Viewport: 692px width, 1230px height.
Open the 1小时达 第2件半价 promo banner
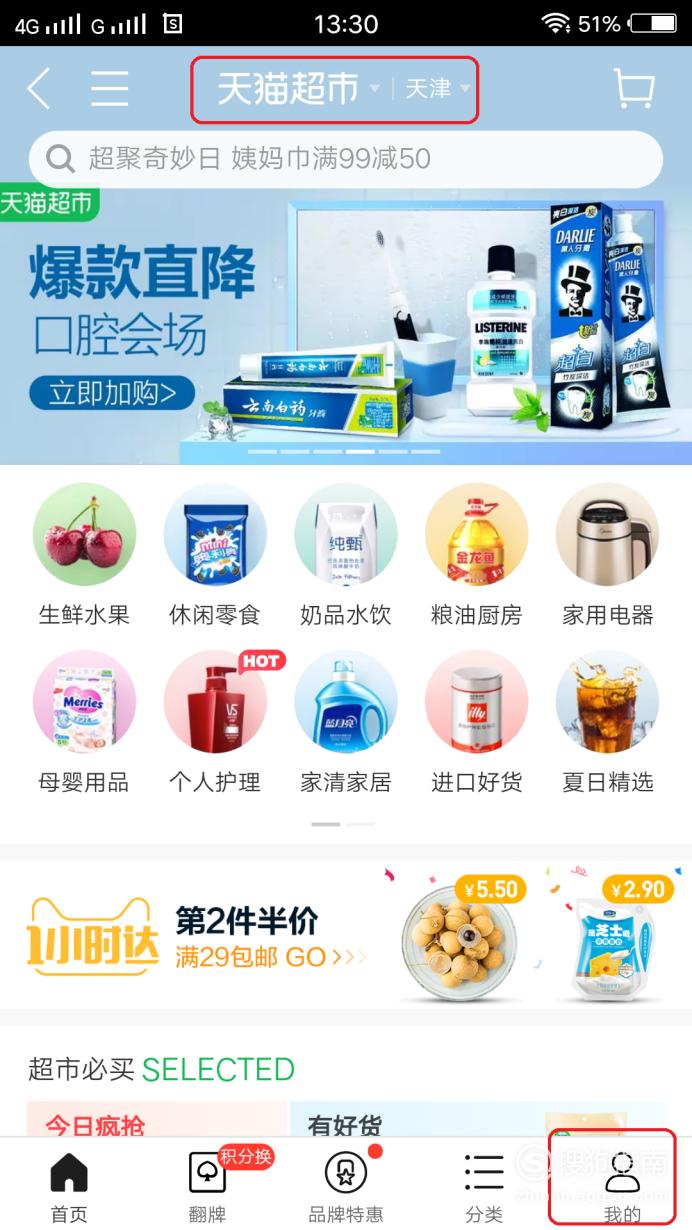pyautogui.click(x=346, y=935)
